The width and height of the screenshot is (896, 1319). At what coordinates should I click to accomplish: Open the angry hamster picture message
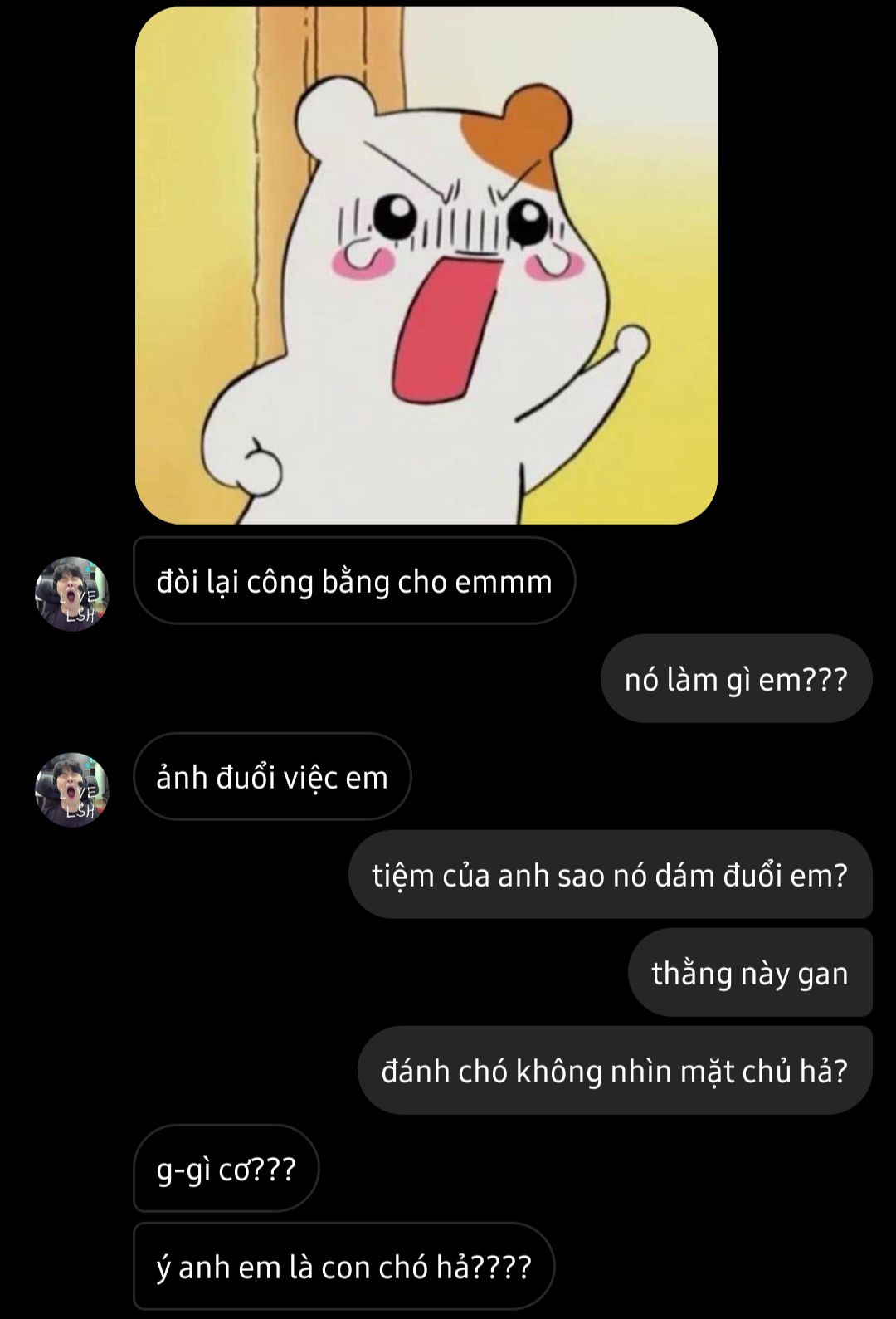426,266
